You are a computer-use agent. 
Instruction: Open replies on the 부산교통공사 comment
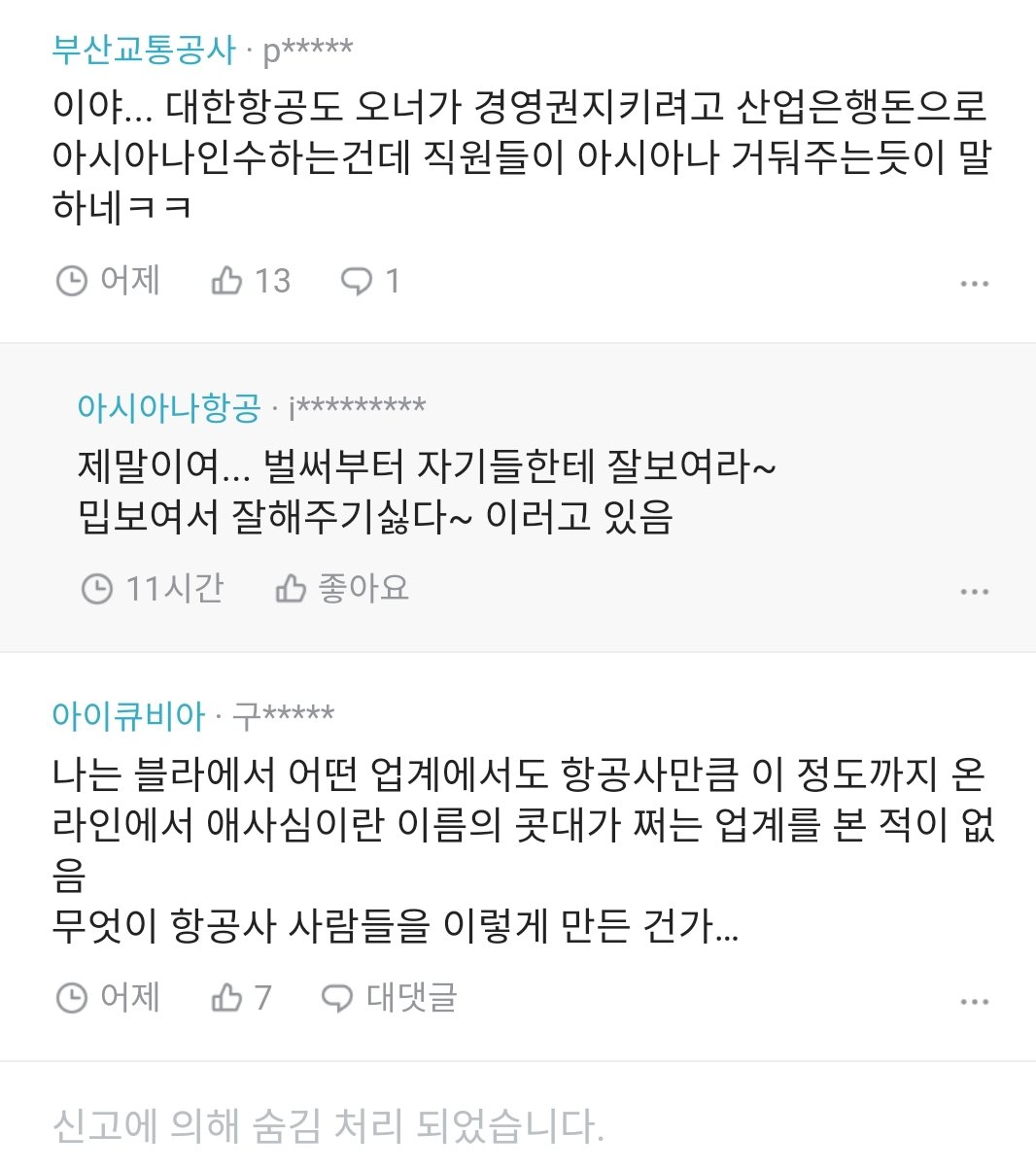click(x=369, y=281)
